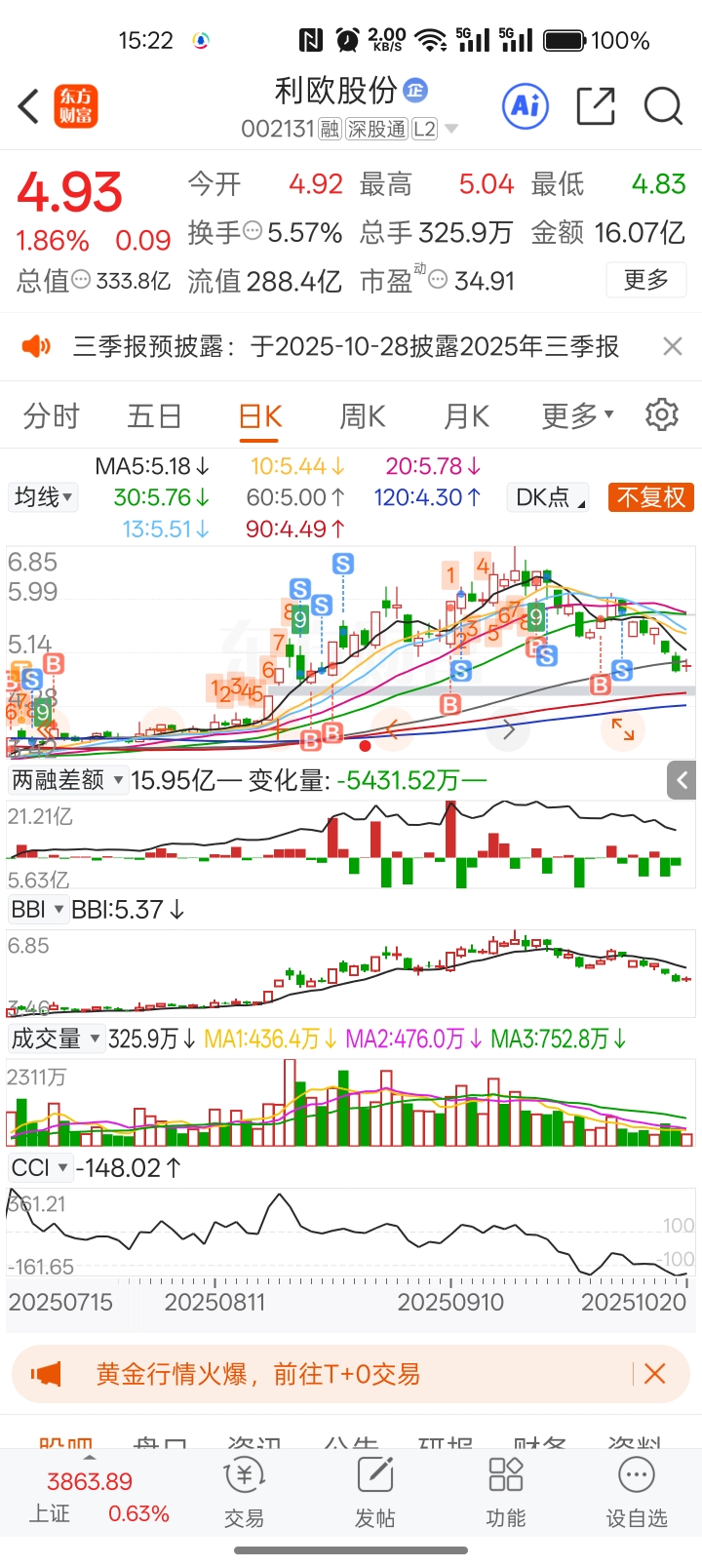702x1568 pixels.
Task: Open the Ai assistant icon
Action: [x=526, y=106]
